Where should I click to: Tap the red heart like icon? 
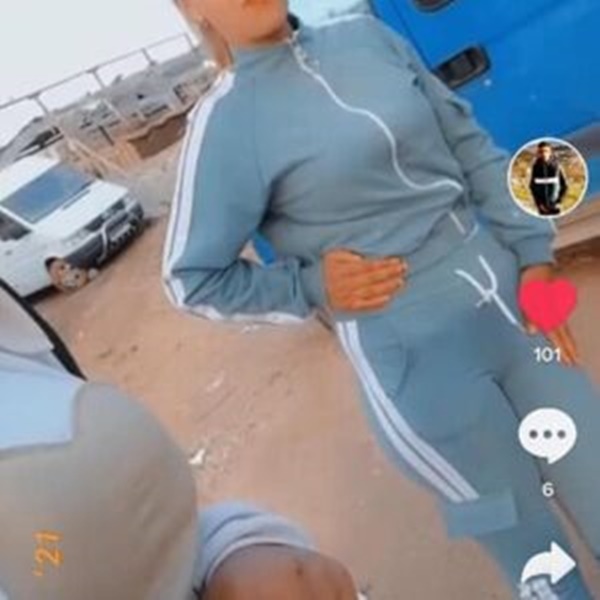[548, 304]
